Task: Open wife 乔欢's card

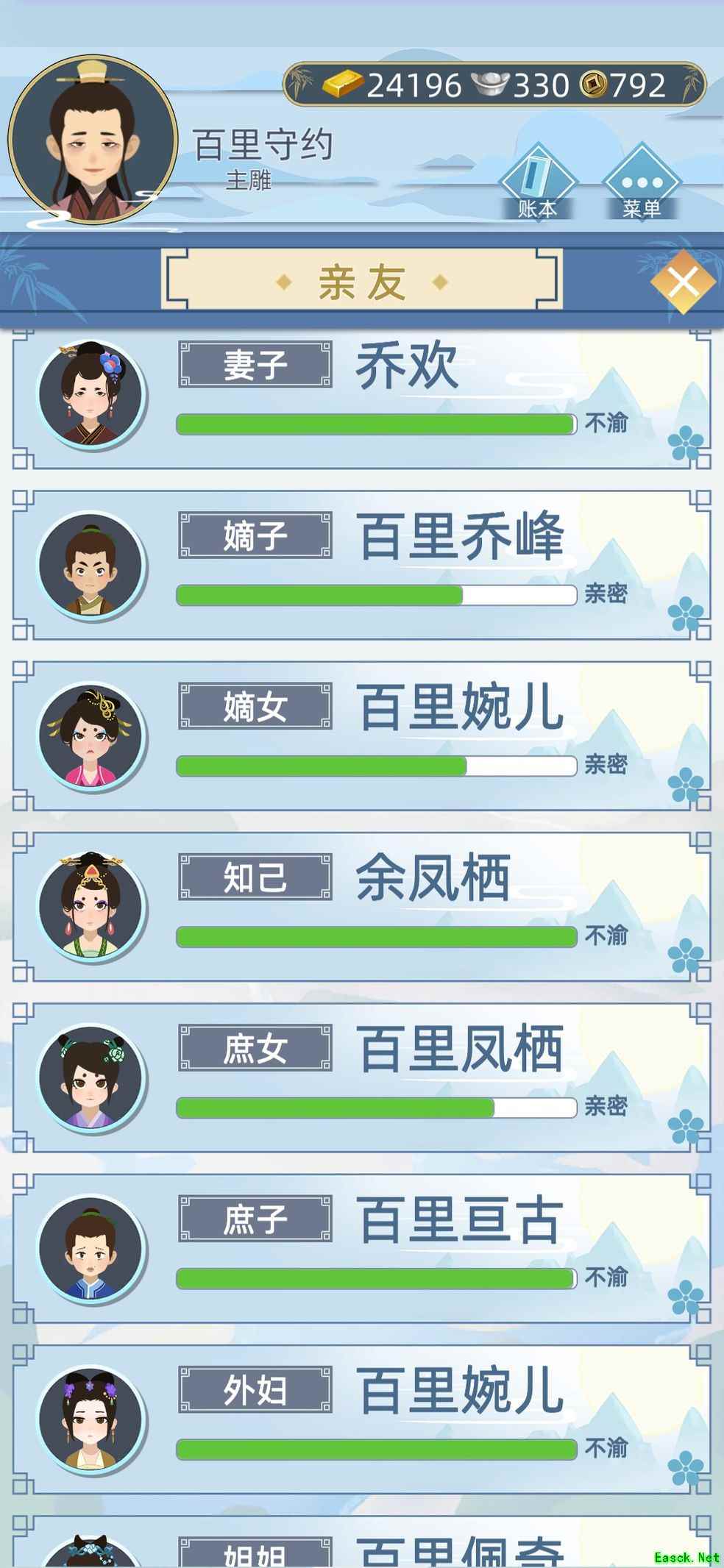Action: point(361,397)
